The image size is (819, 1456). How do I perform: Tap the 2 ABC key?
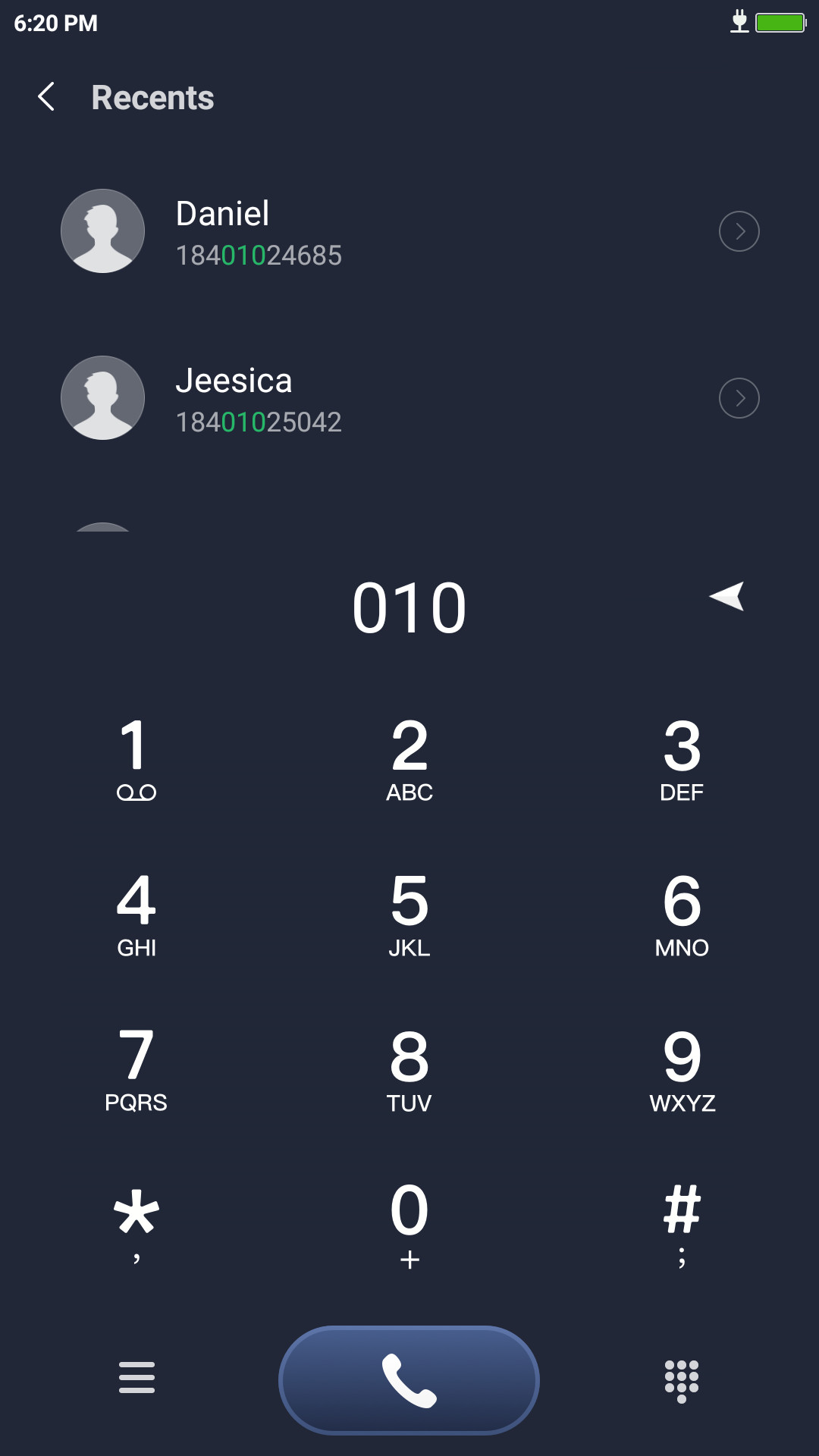[x=409, y=759]
